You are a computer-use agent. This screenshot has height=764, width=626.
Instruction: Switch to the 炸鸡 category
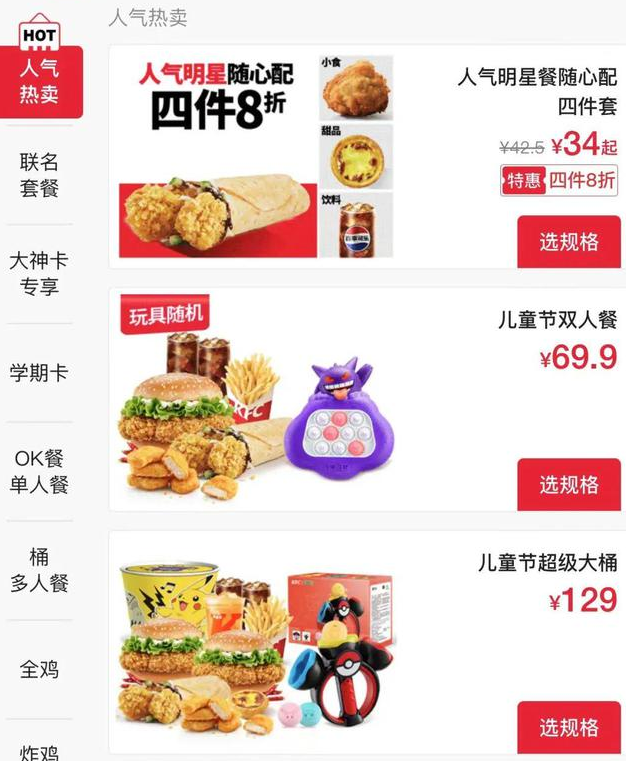pos(40,750)
